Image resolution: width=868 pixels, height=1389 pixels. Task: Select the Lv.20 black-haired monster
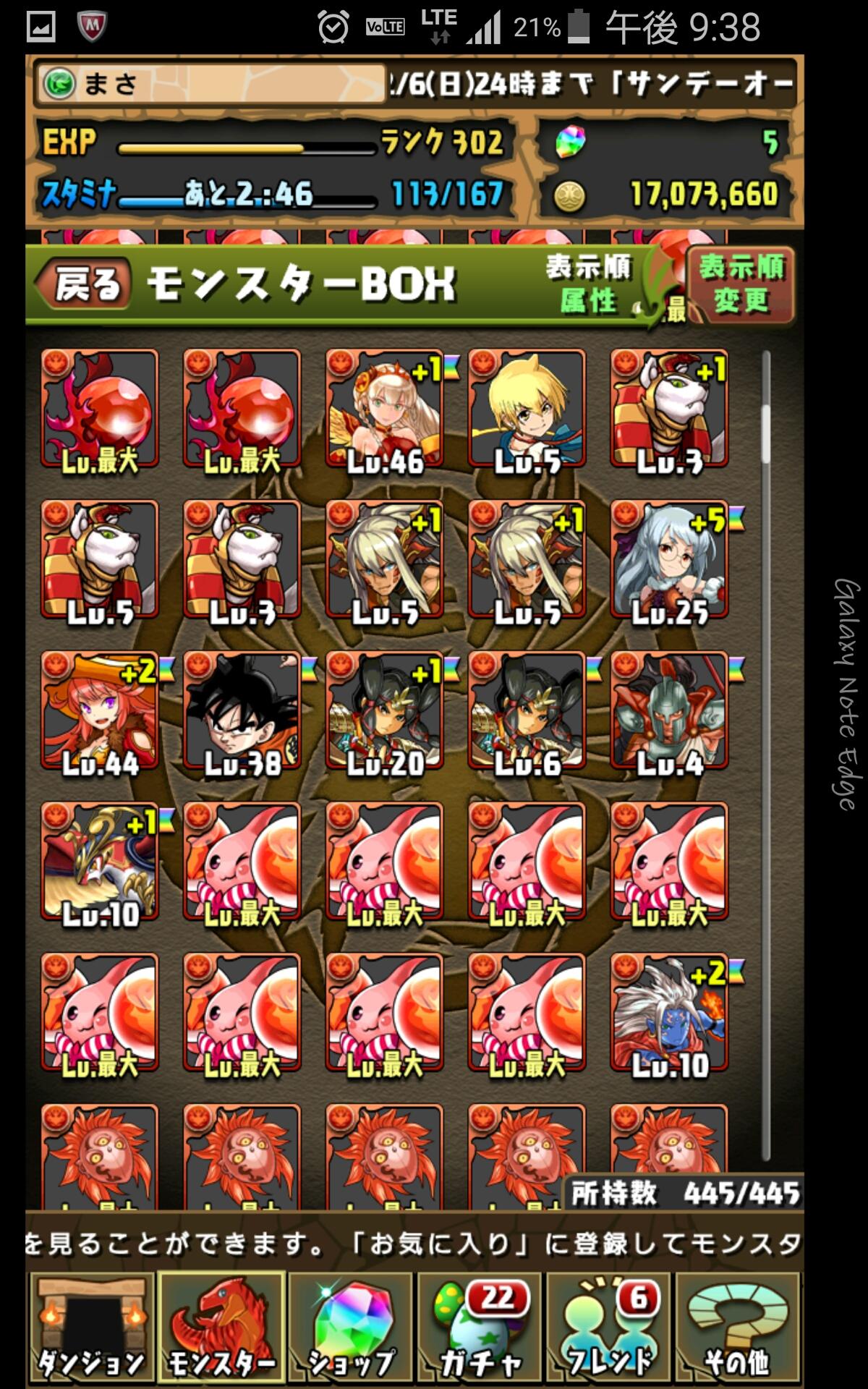point(384,711)
